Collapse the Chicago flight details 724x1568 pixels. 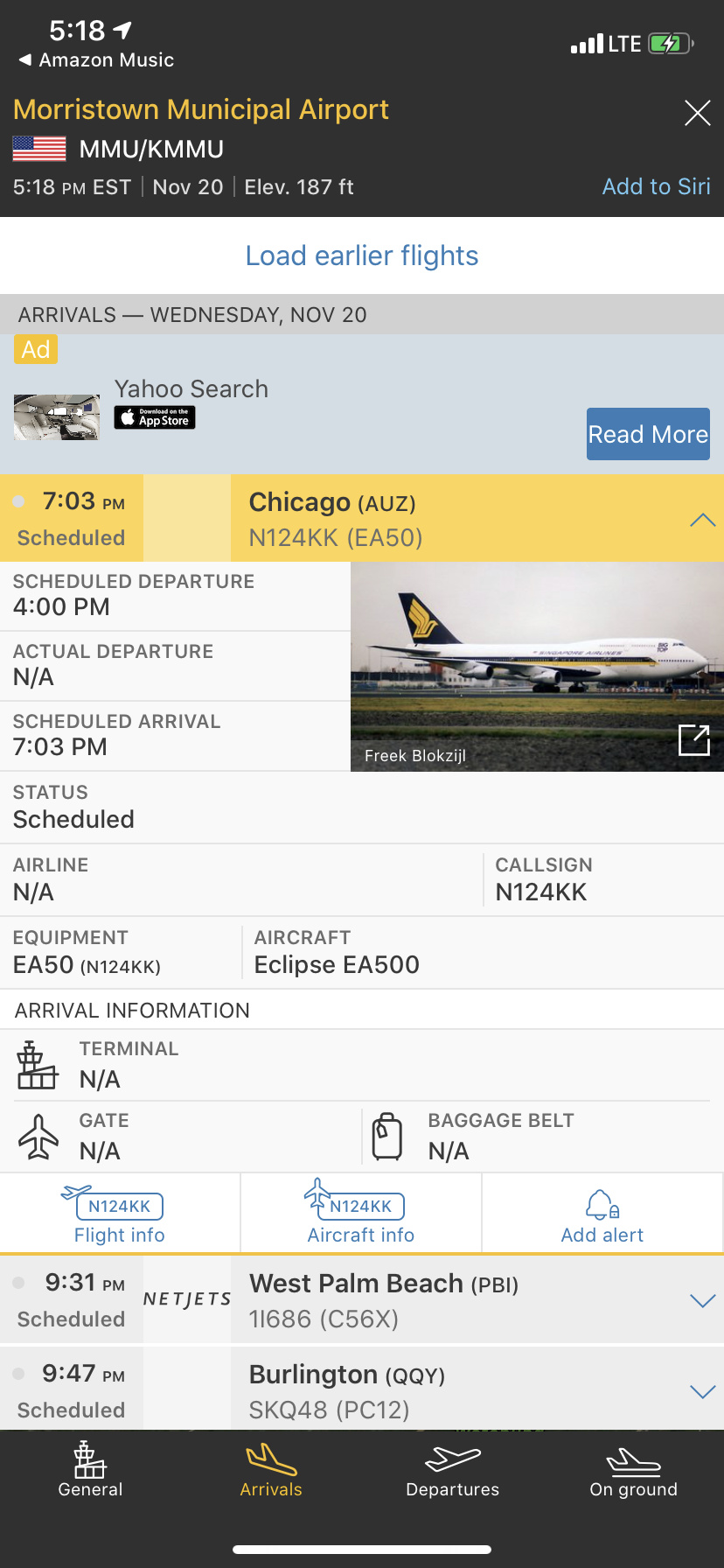702,520
